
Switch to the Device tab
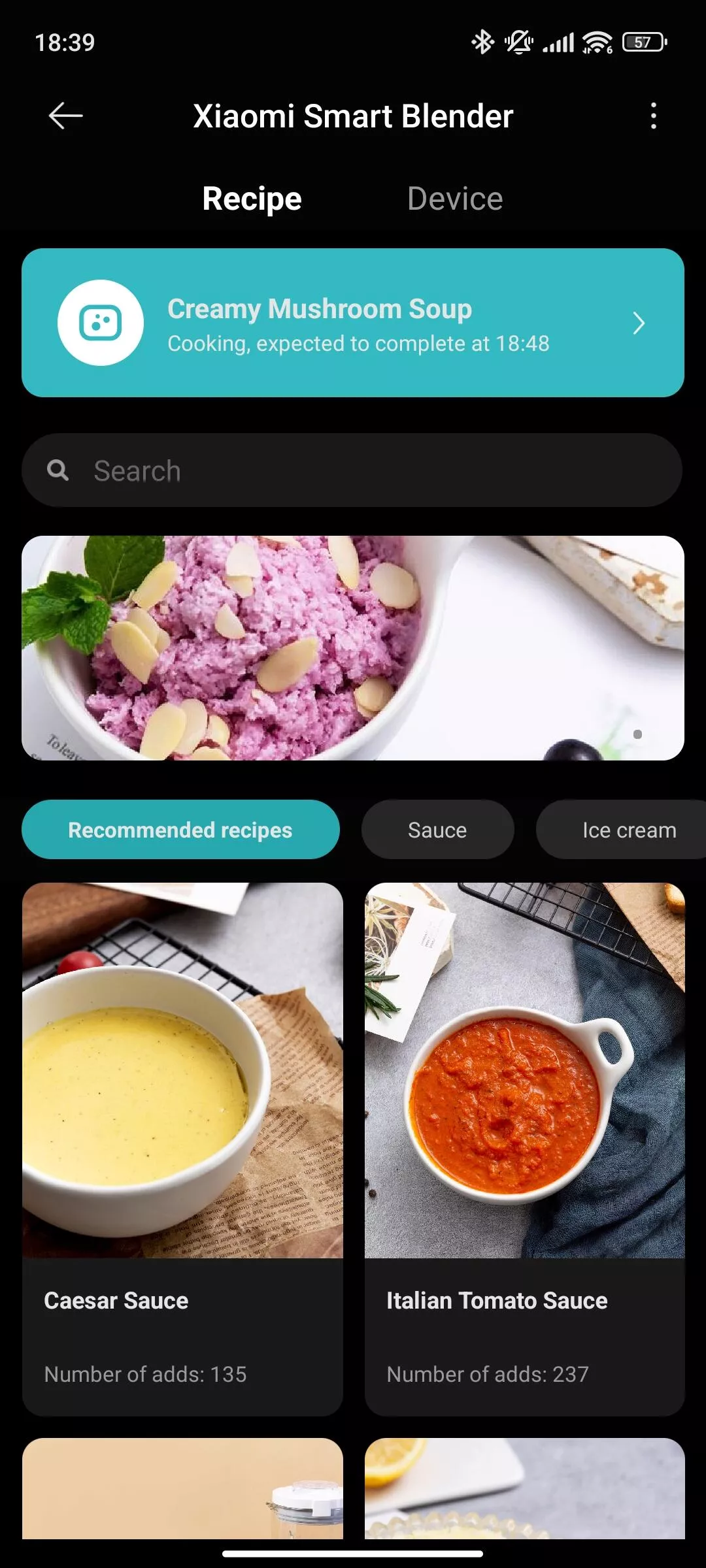click(455, 199)
